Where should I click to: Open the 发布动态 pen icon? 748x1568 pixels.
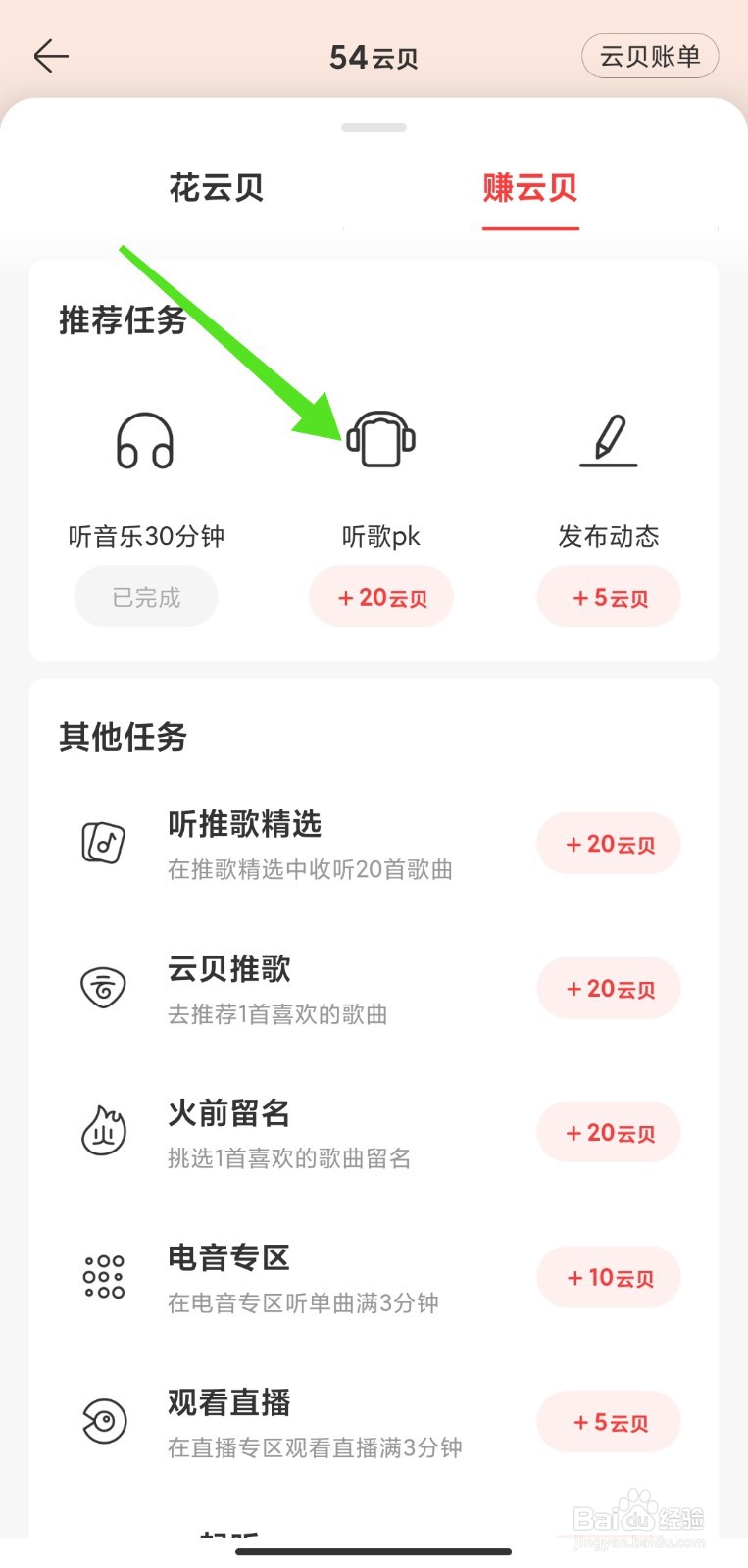click(x=609, y=440)
